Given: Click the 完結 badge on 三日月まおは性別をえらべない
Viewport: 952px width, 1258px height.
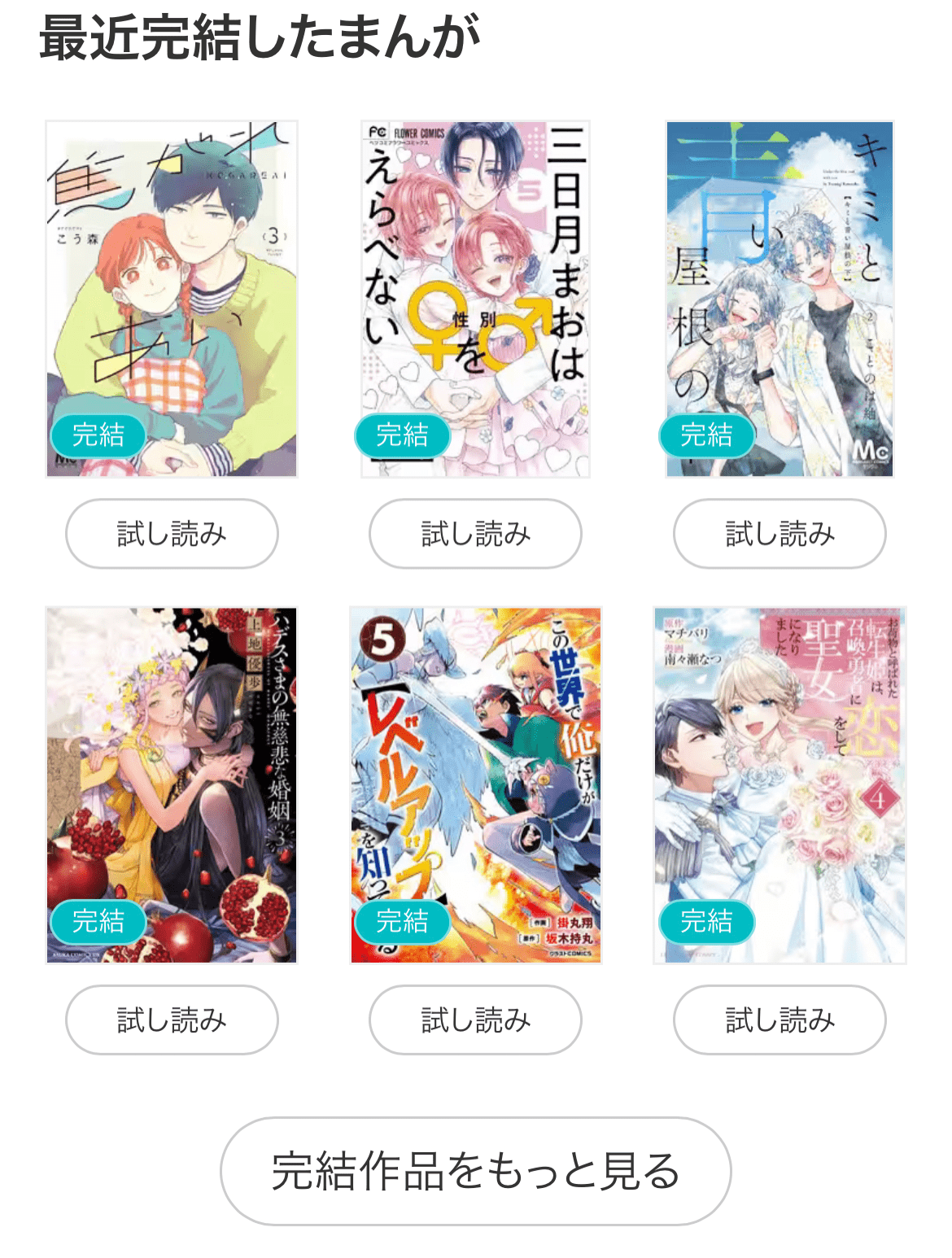Looking at the screenshot, I should point(404,435).
